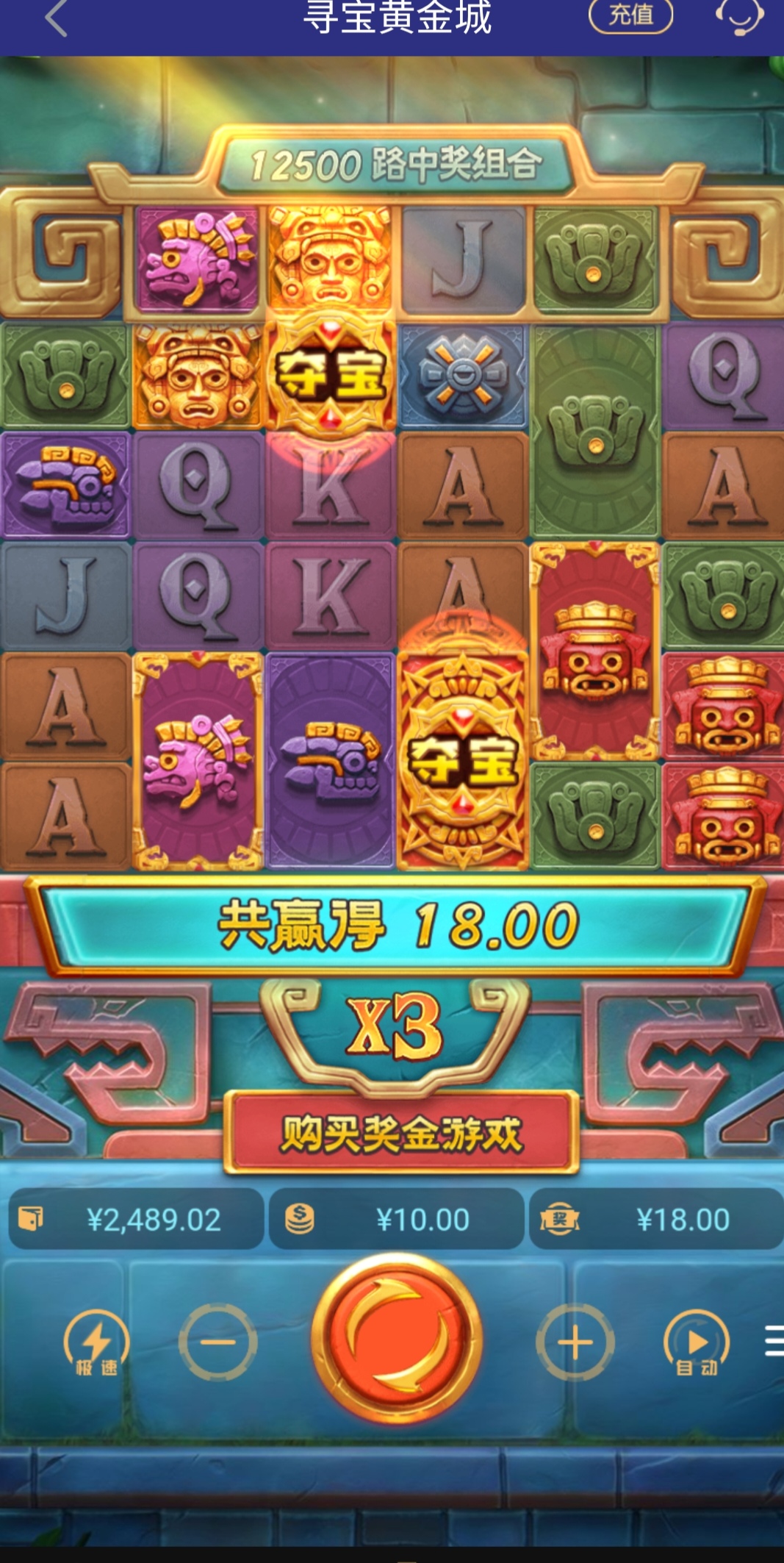Tap 购买奖金游戏 to buy bonus game
The height and width of the screenshot is (1563, 784).
point(401,1133)
